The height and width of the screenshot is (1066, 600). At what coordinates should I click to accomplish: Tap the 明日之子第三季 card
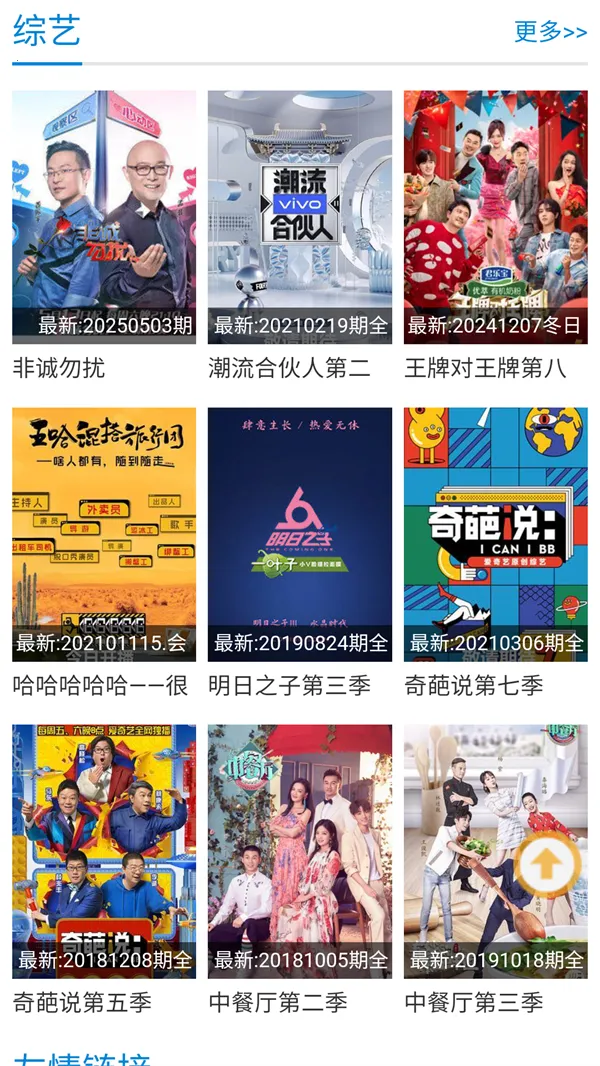pyautogui.click(x=300, y=534)
